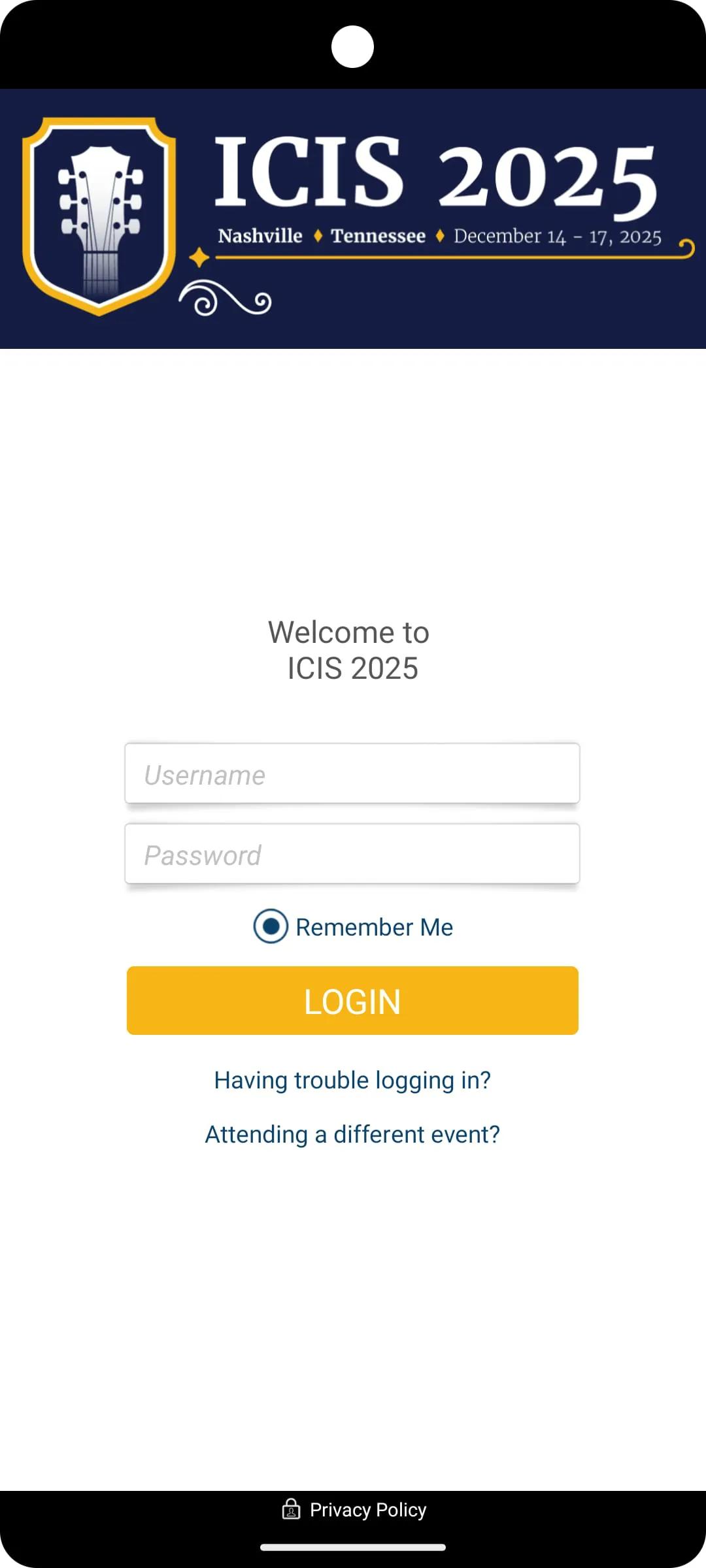Image resolution: width=706 pixels, height=1568 pixels.
Task: Open Having trouble logging in link
Action: [x=352, y=1081]
